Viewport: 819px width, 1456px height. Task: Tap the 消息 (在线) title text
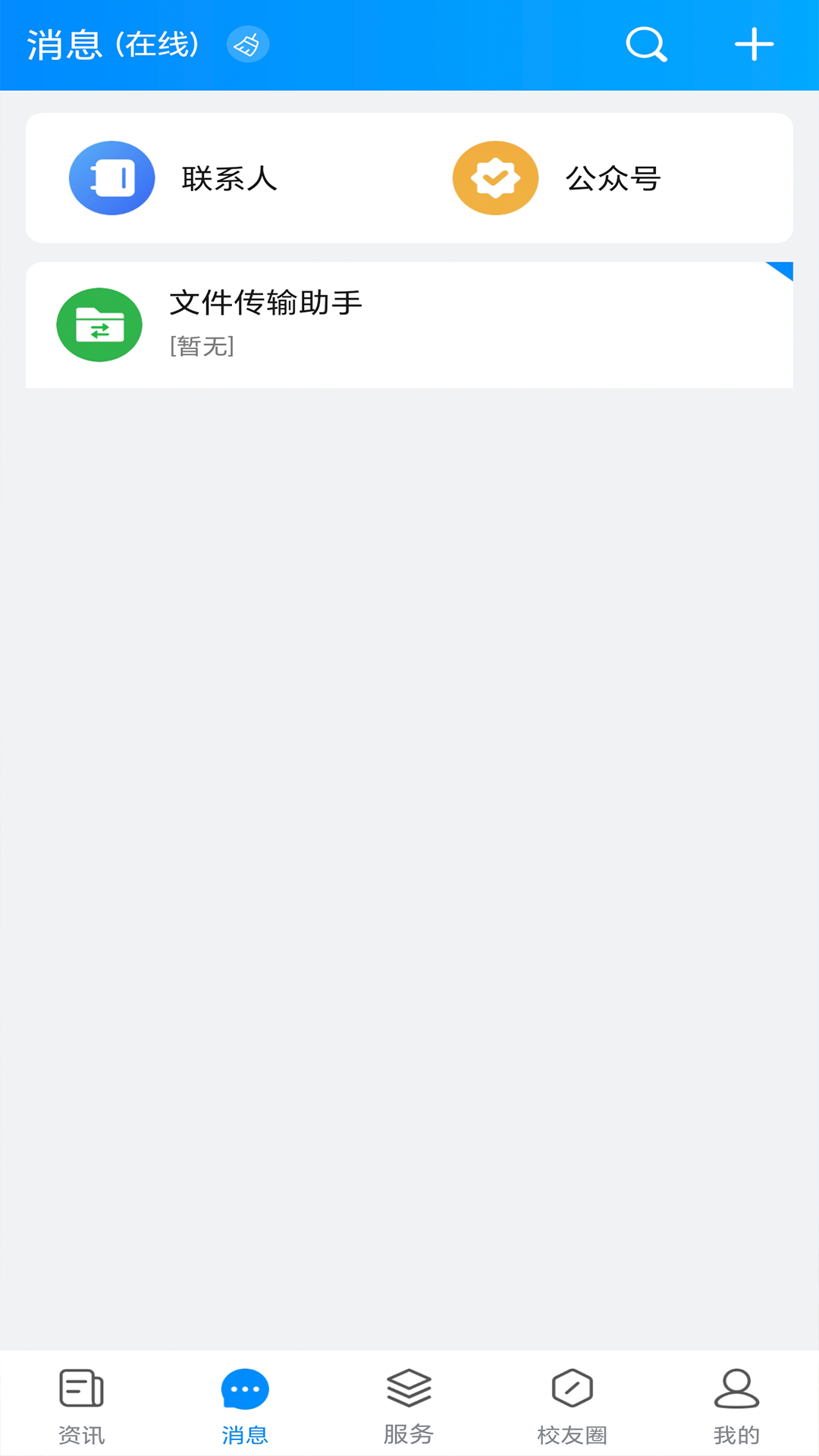pyautogui.click(x=114, y=44)
